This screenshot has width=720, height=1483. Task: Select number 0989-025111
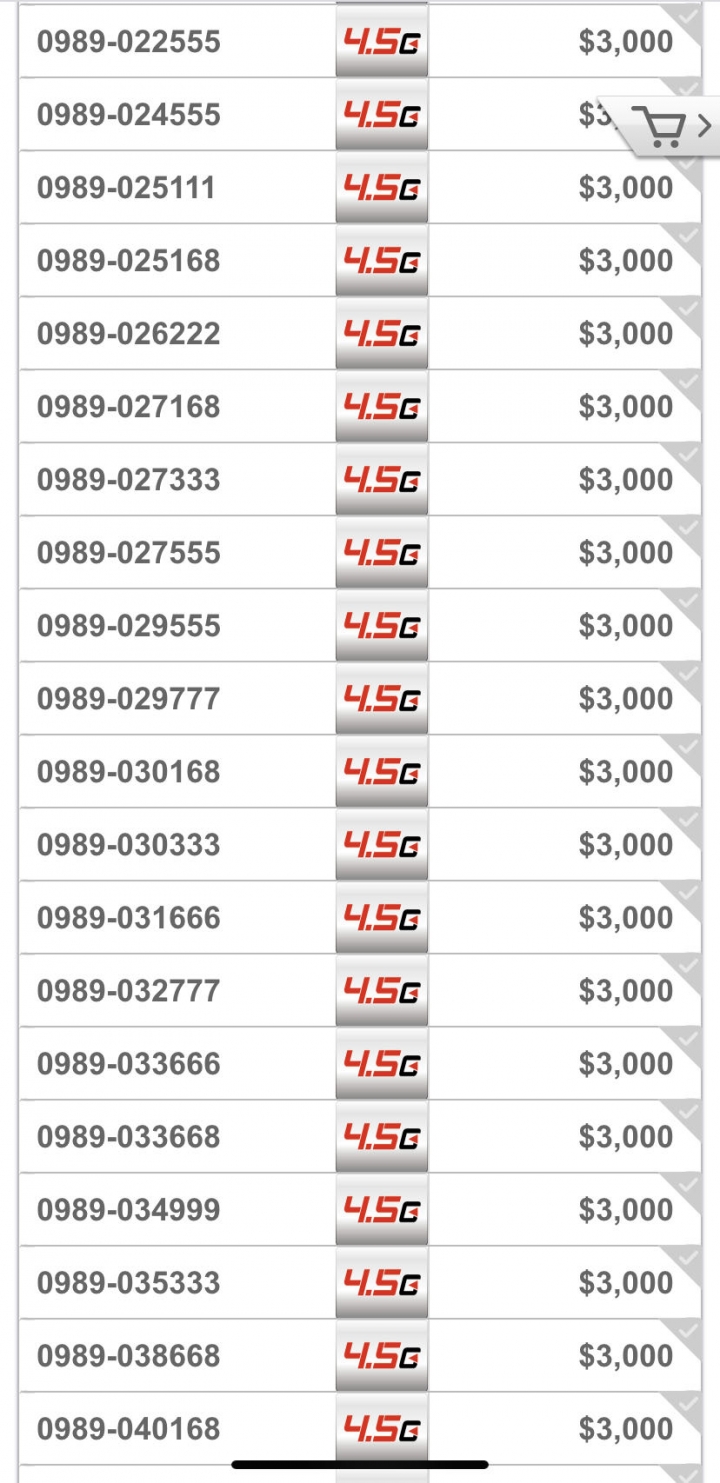(360, 187)
